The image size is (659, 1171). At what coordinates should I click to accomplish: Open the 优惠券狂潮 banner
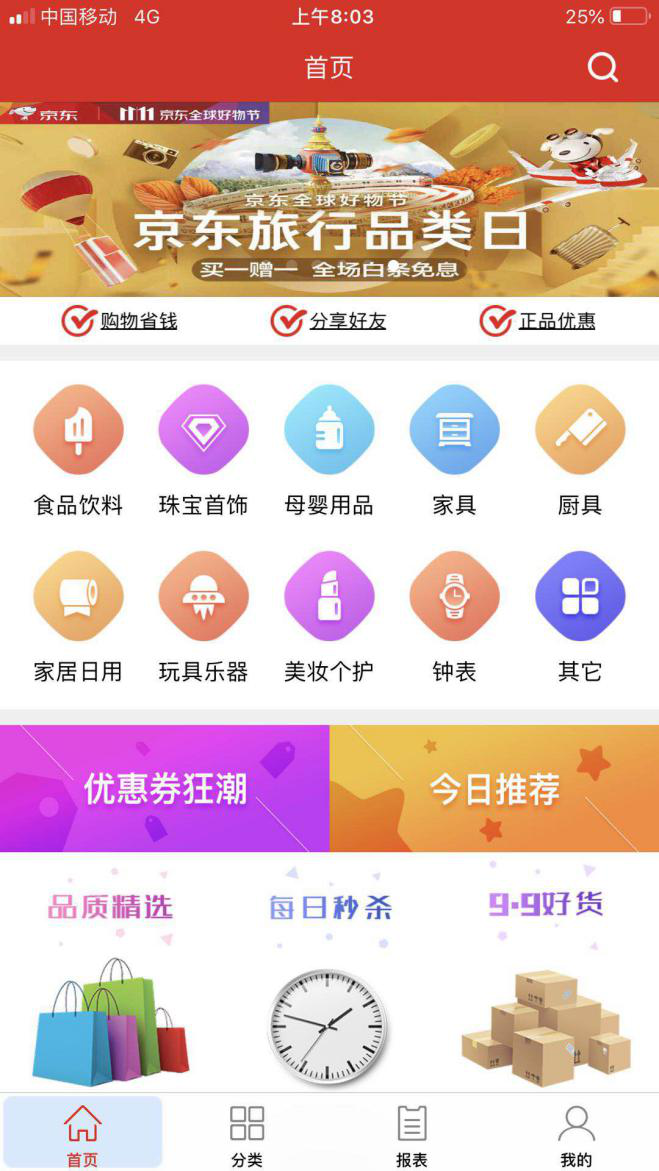(164, 789)
